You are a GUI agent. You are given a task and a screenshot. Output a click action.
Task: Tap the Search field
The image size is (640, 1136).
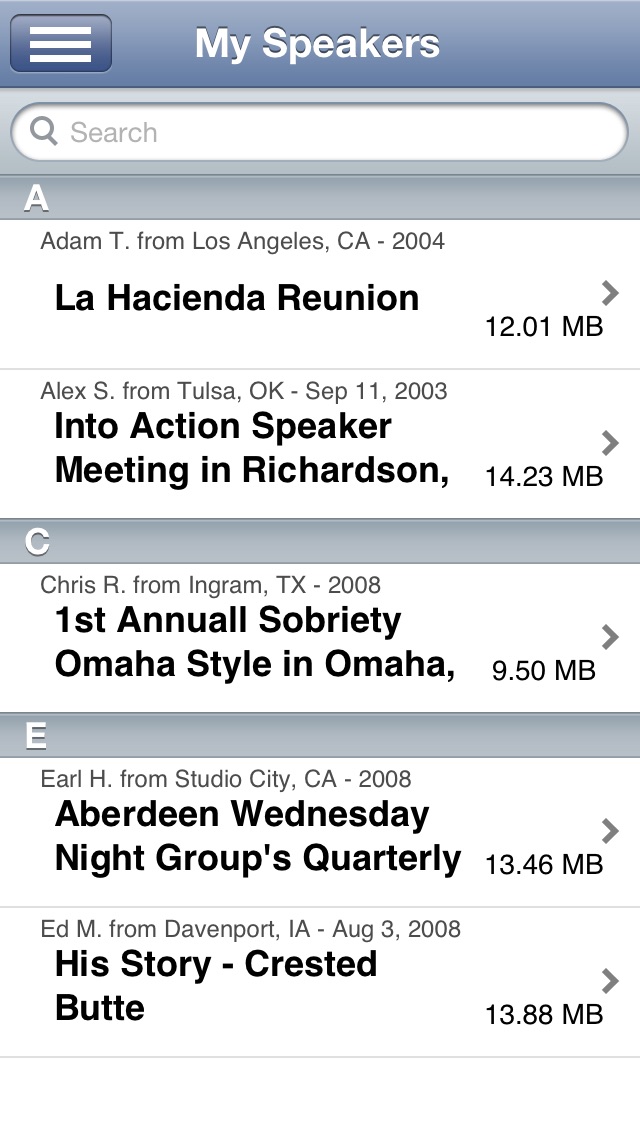tap(320, 132)
